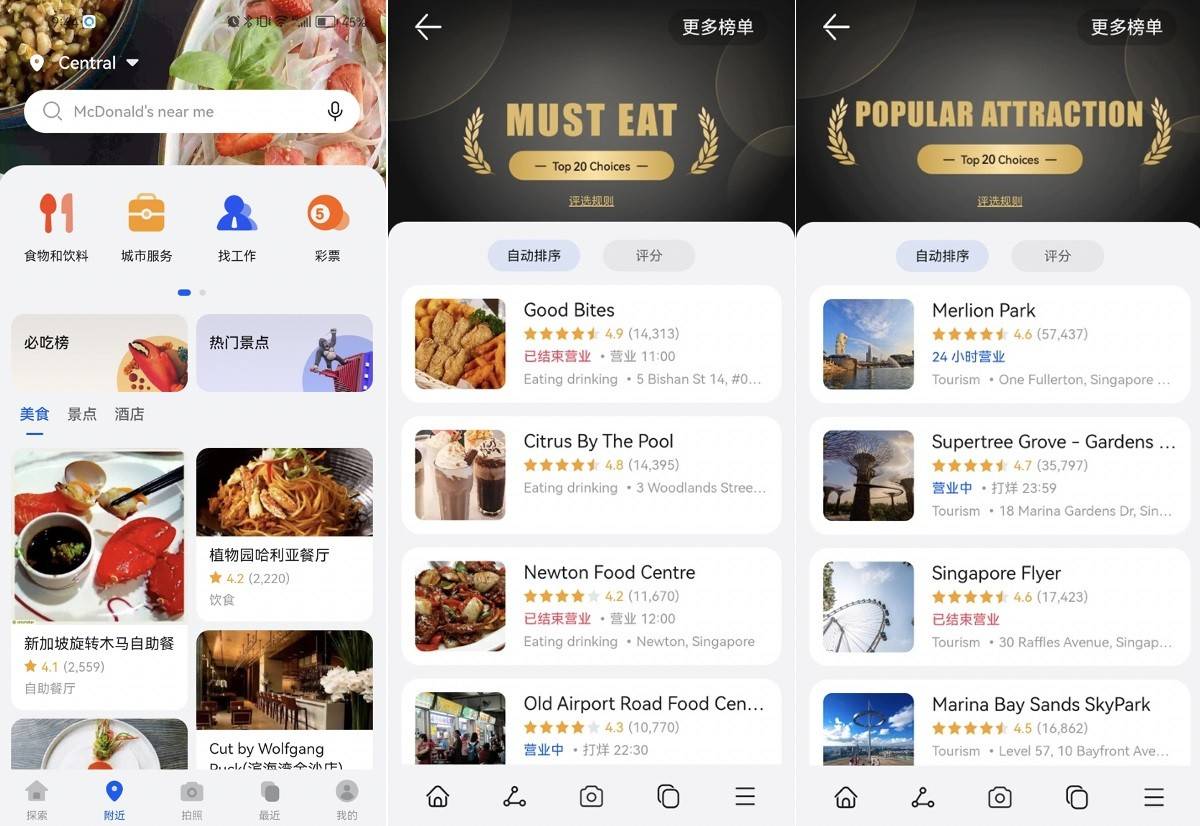Go to the 我的 bottom tab
The image size is (1200, 826).
tap(347, 799)
